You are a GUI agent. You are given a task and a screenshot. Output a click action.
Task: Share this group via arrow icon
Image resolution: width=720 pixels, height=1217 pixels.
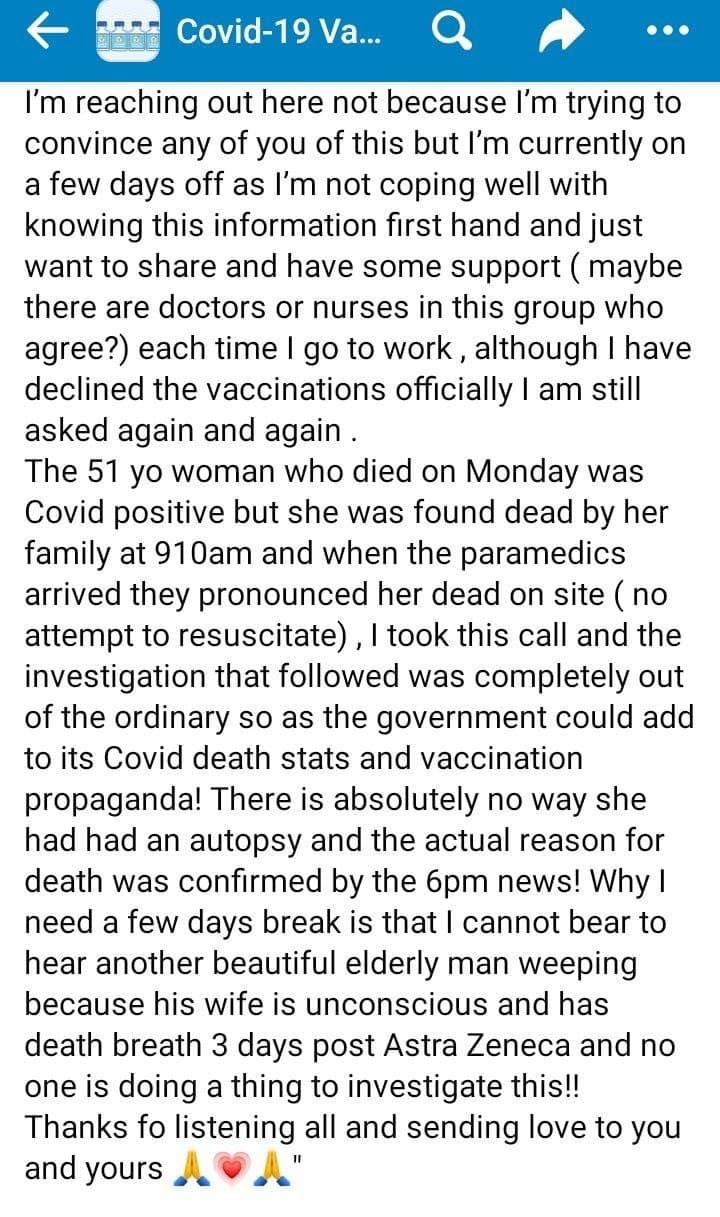559,34
